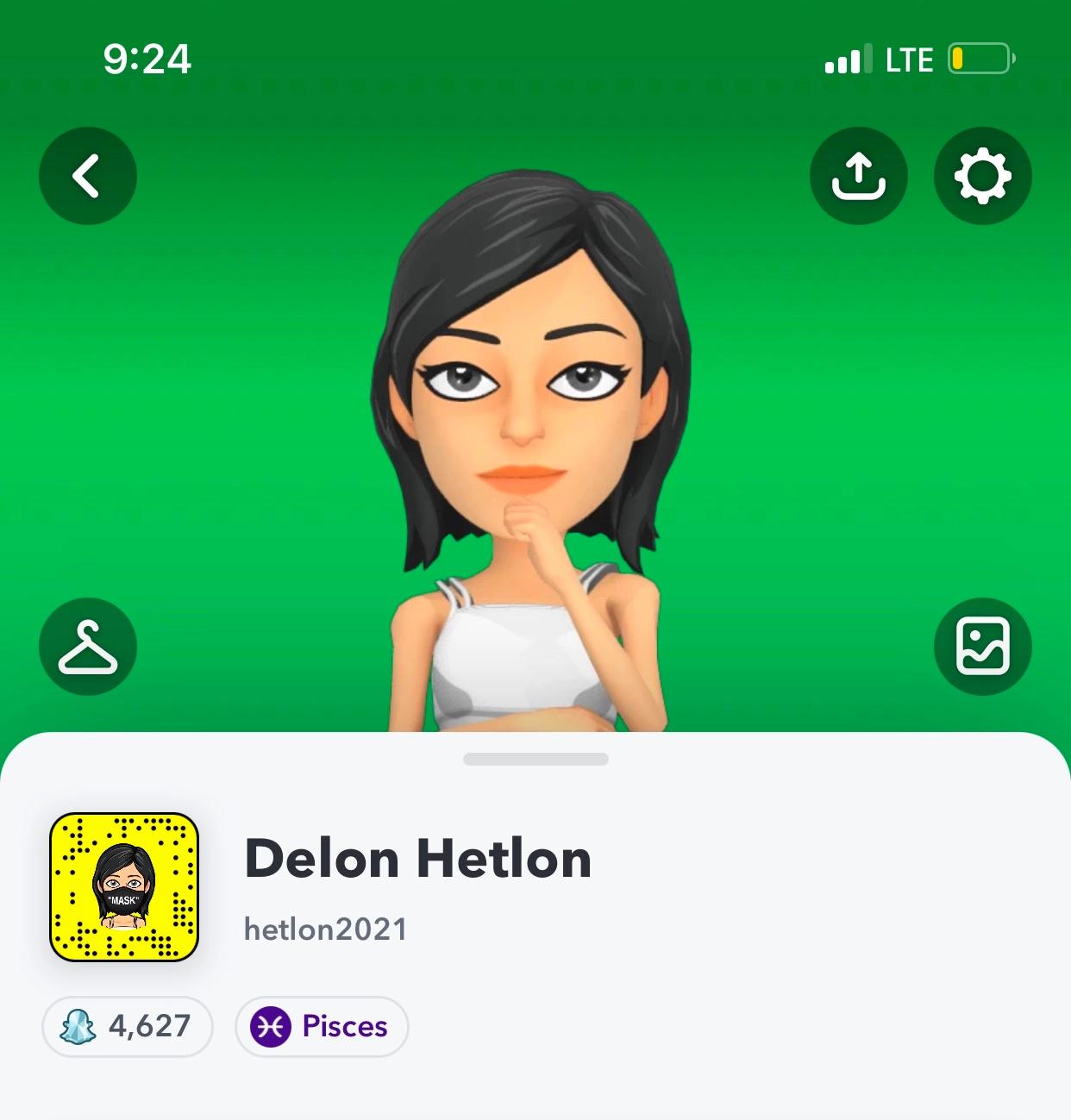Viewport: 1071px width, 1120px height.
Task: Open settings with the gear icon
Action: [x=982, y=176]
